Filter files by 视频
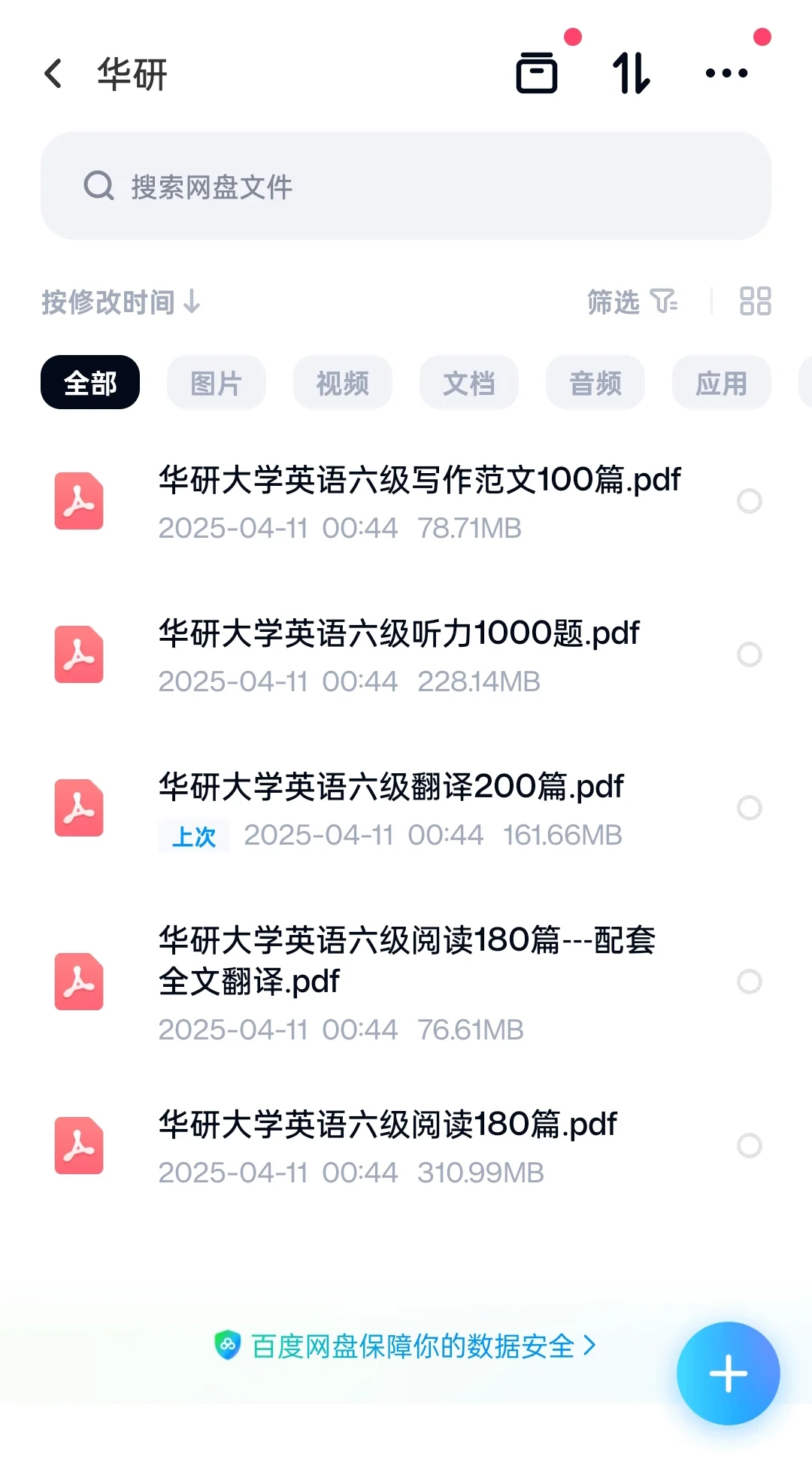 pyautogui.click(x=343, y=383)
